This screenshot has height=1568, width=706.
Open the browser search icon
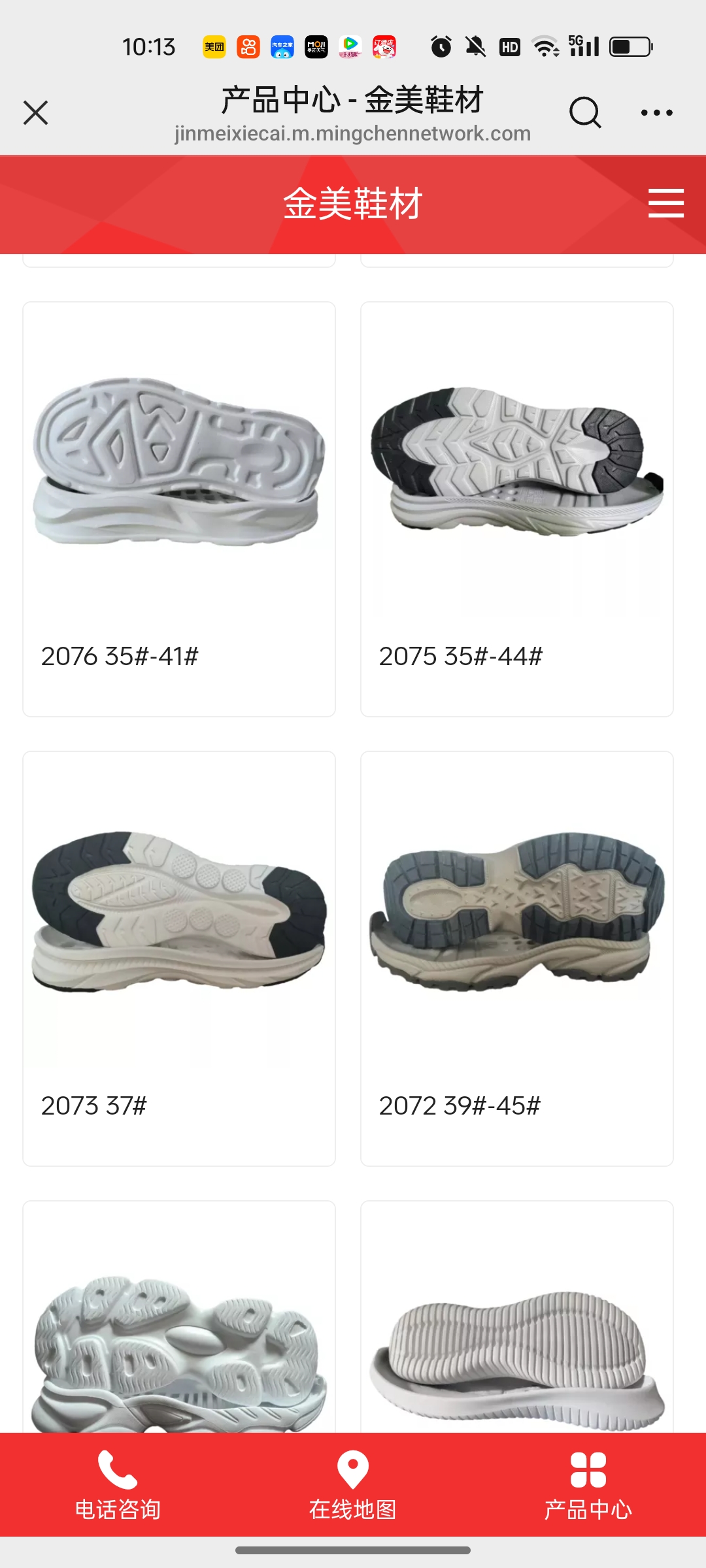click(x=584, y=112)
